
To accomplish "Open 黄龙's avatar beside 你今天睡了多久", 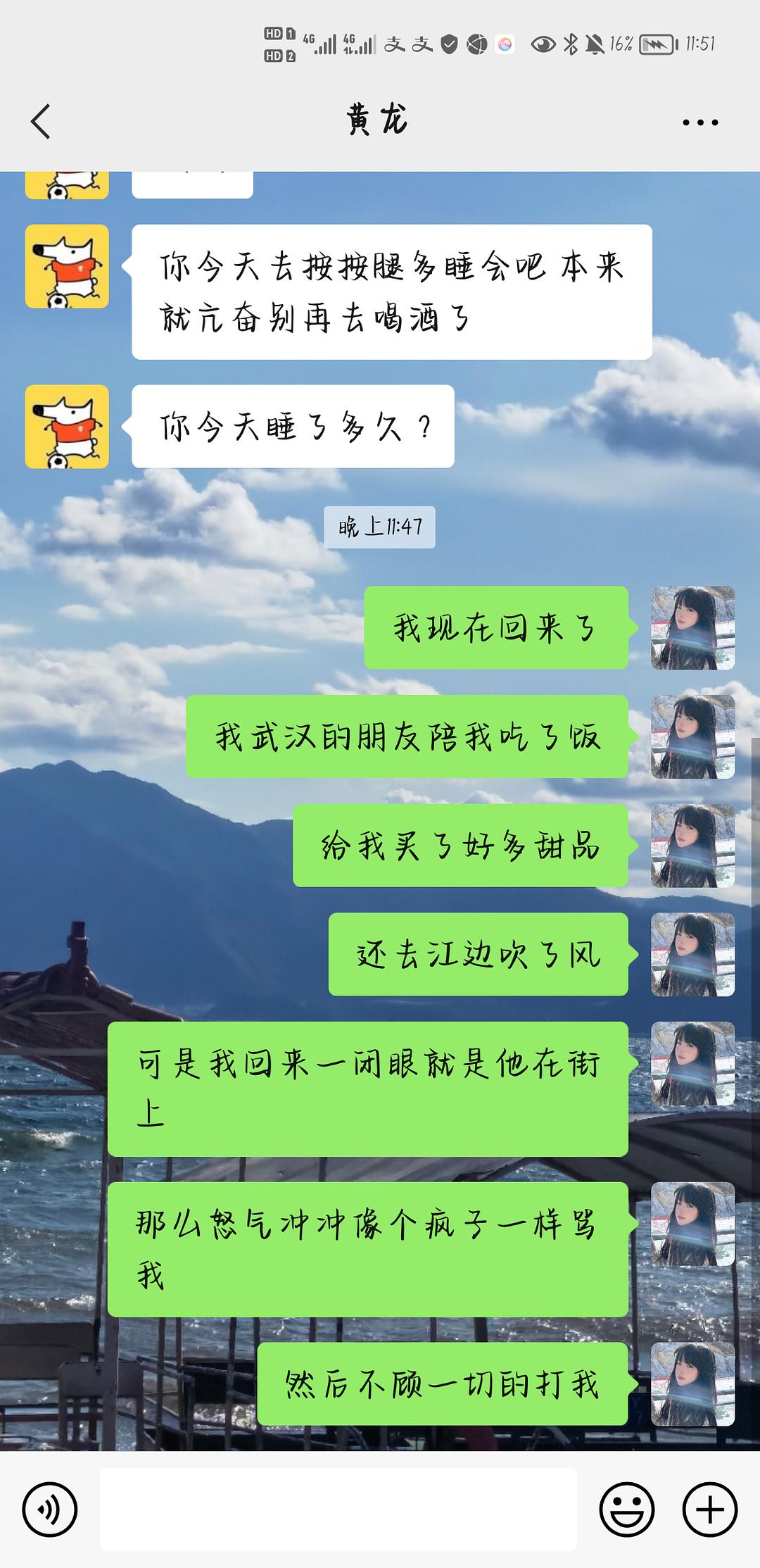I will coord(67,427).
